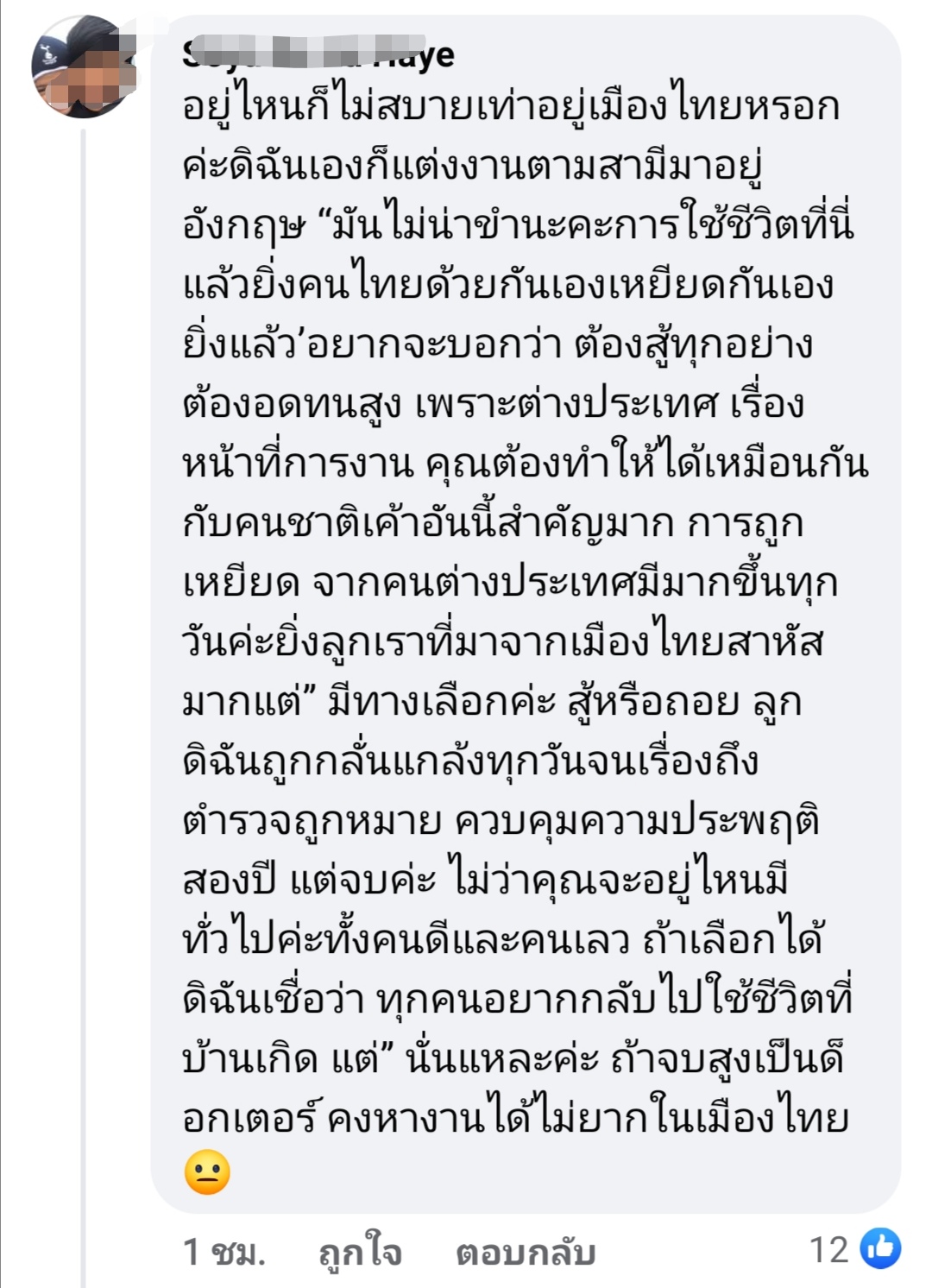Like this comment via ถูกใจ
932x1288 pixels.
click(x=360, y=1252)
